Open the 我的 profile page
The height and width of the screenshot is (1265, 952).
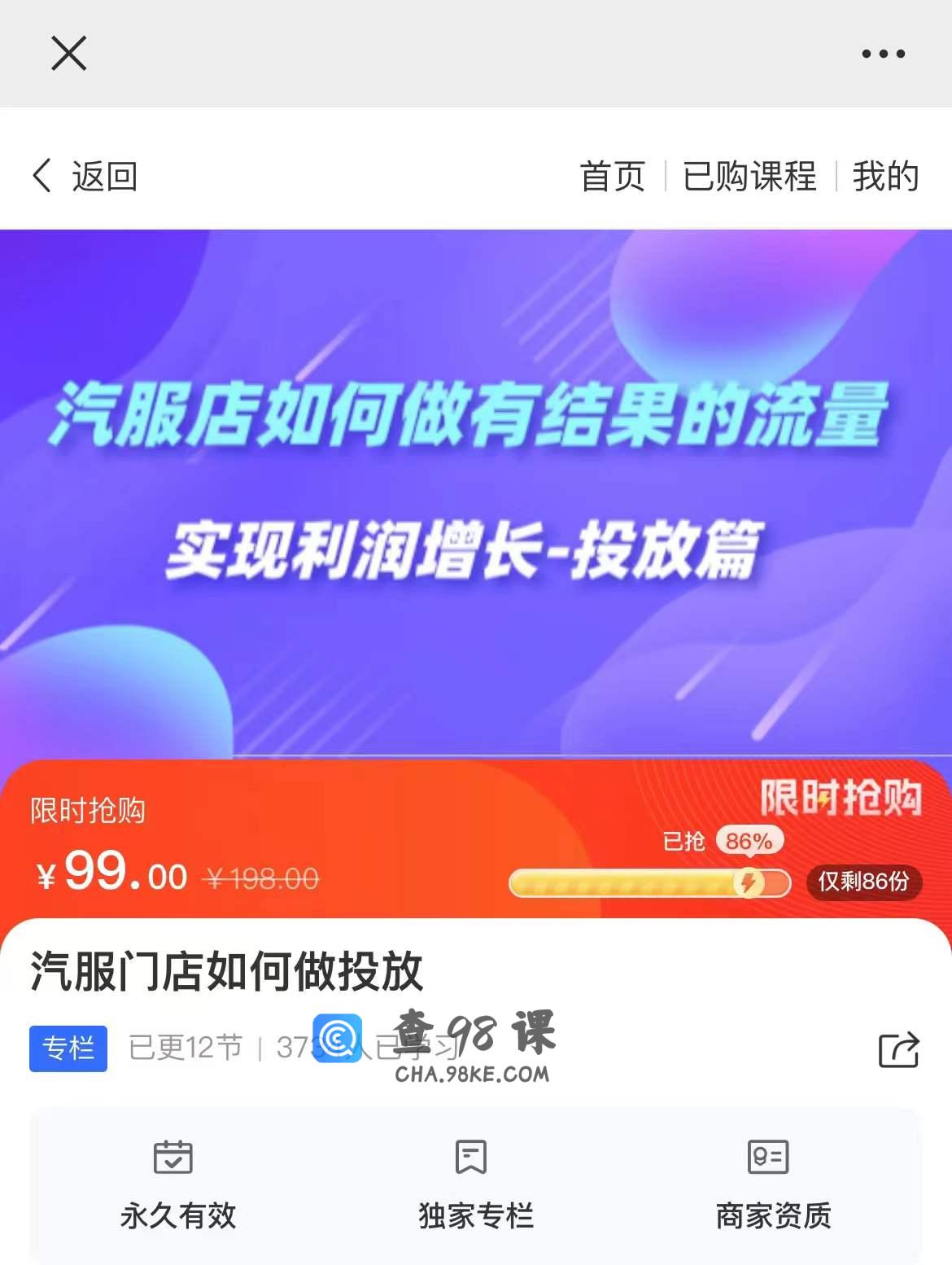click(885, 176)
